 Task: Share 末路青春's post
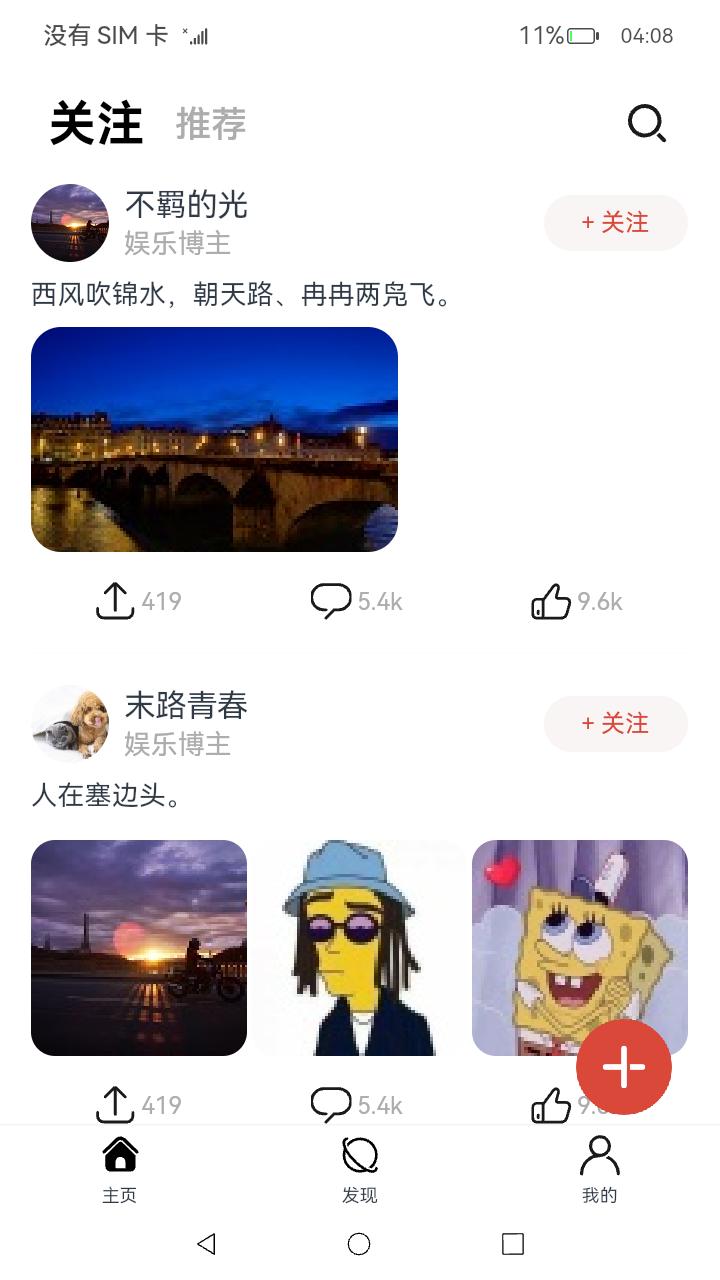(116, 1104)
